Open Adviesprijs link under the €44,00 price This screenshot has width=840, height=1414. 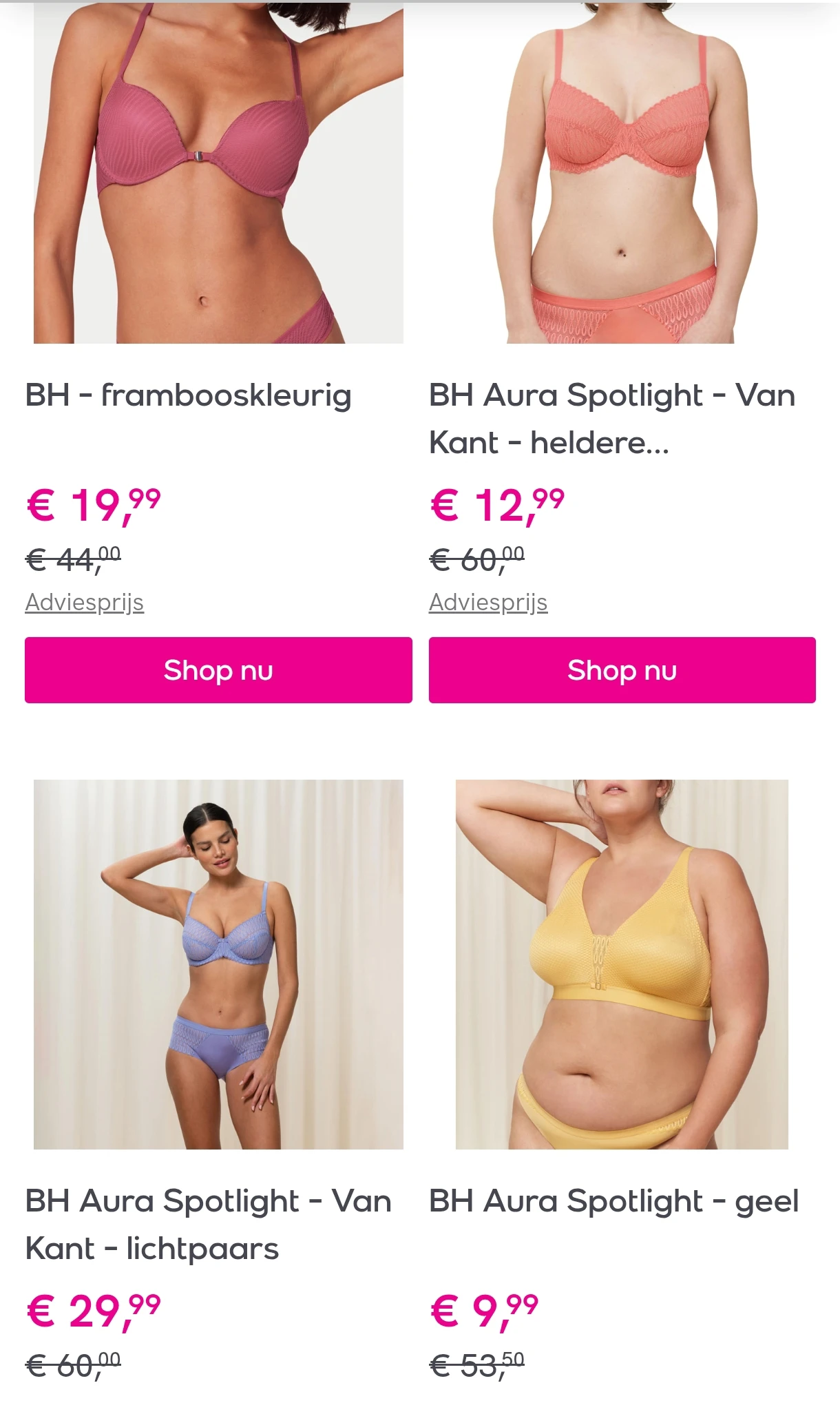(85, 602)
